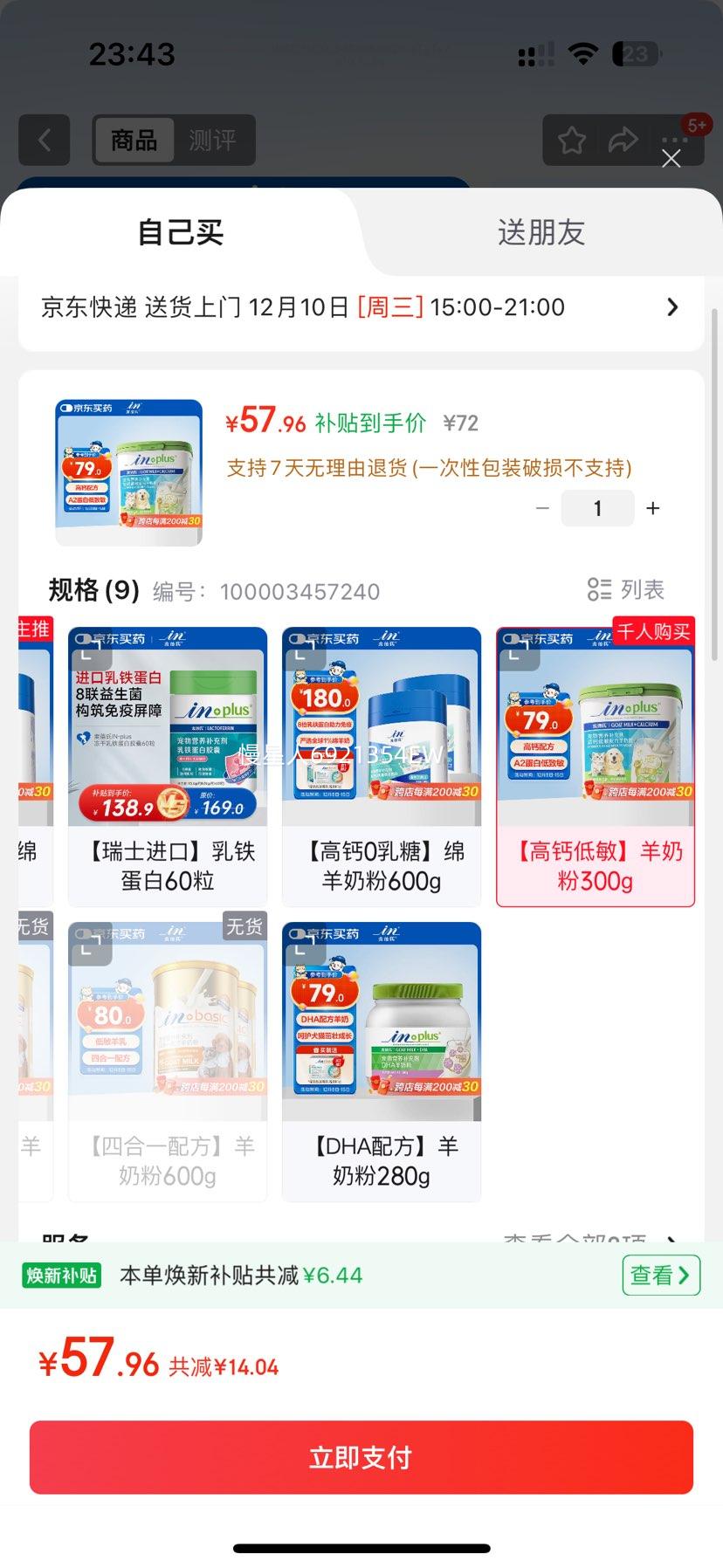Tap the back arrow at top left

click(44, 140)
